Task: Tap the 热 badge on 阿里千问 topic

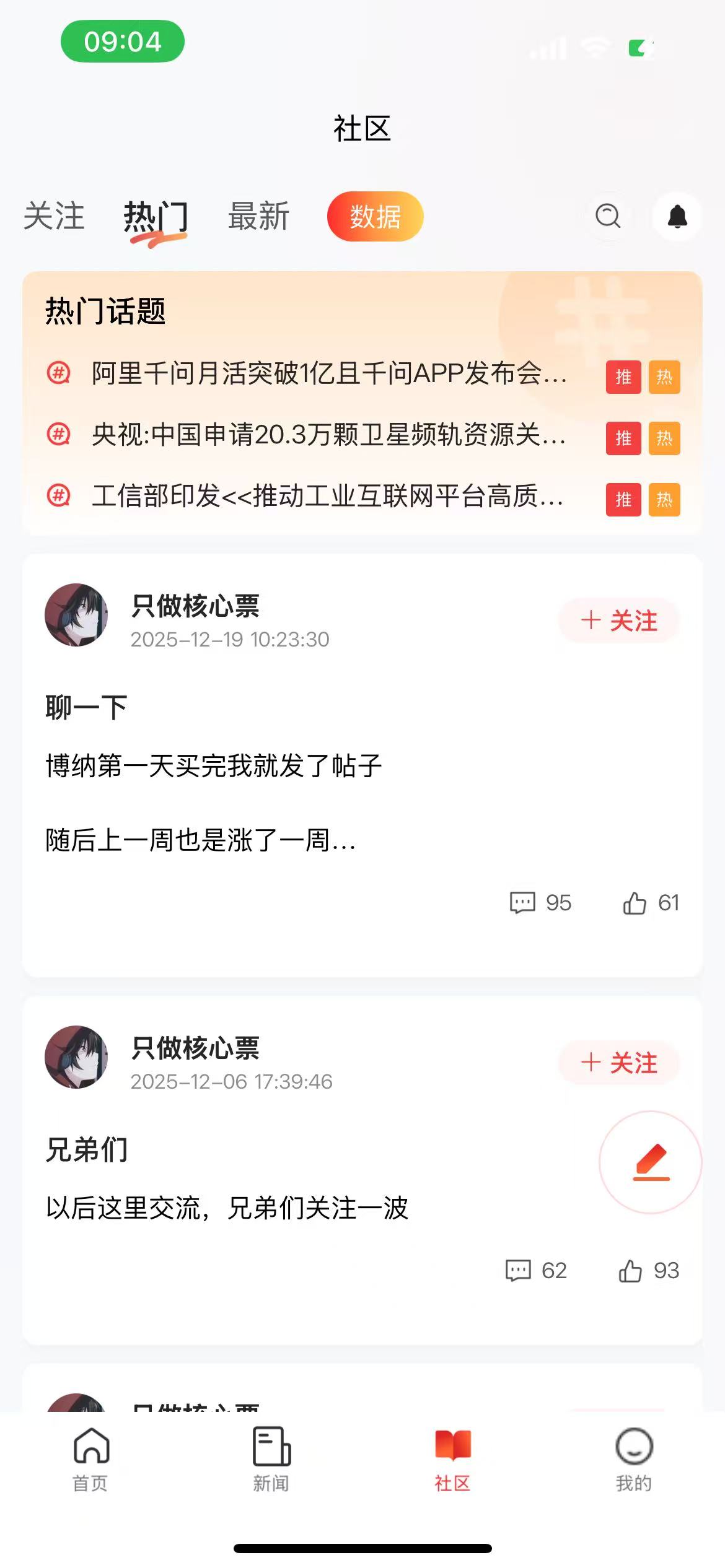Action: click(664, 378)
